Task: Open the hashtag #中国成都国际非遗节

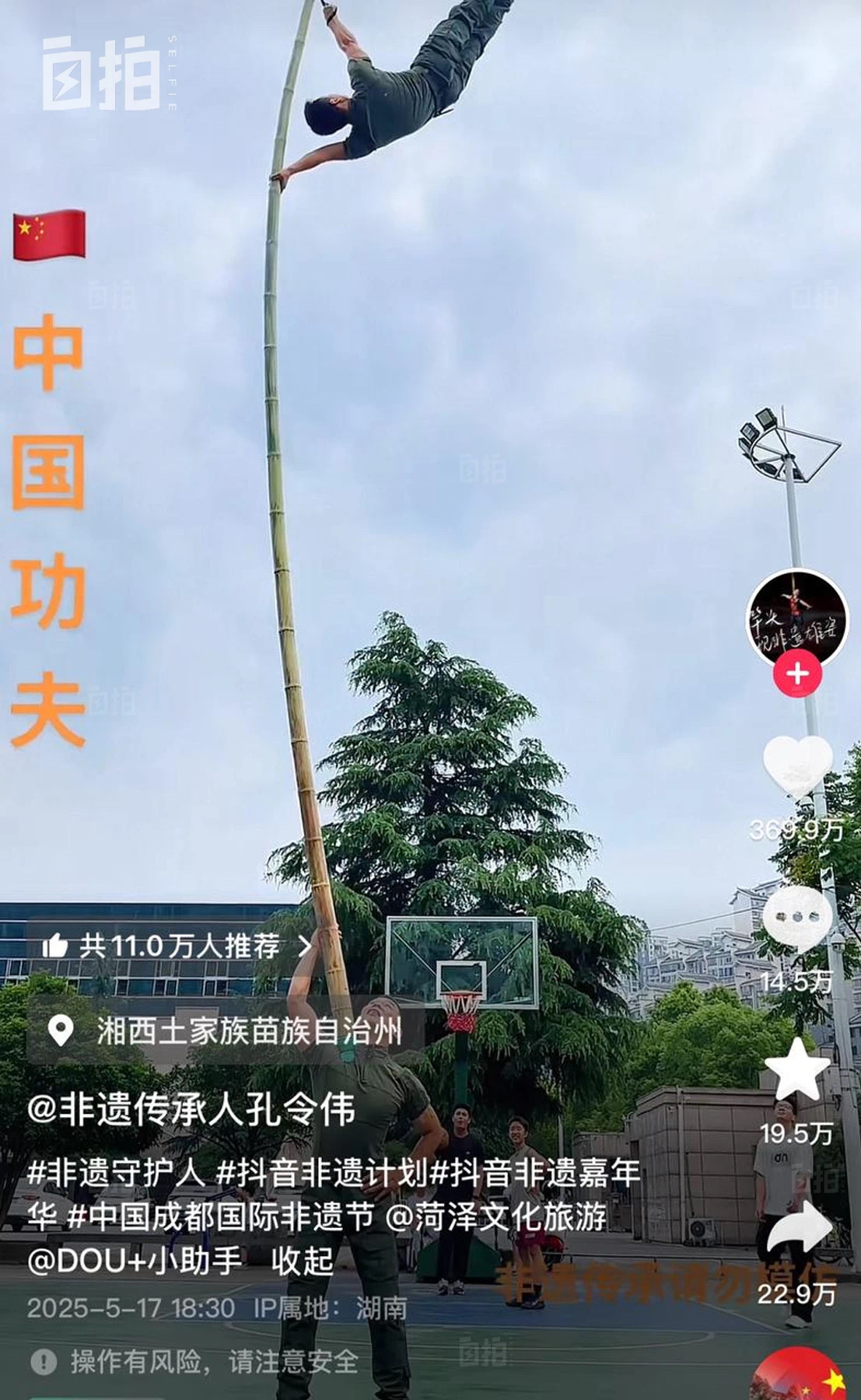Action: 221,1217
